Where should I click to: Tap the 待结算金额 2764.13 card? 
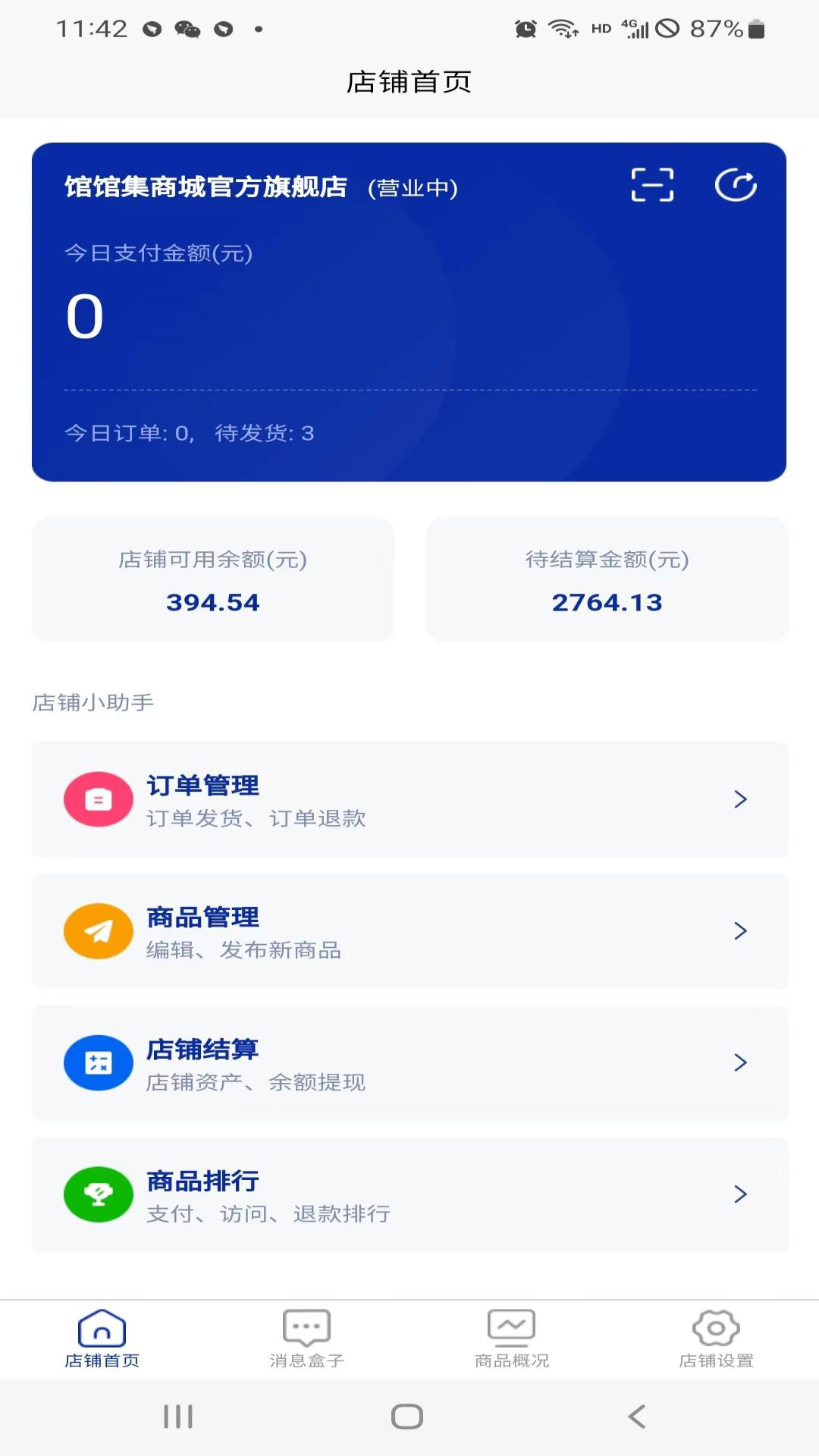click(x=607, y=580)
